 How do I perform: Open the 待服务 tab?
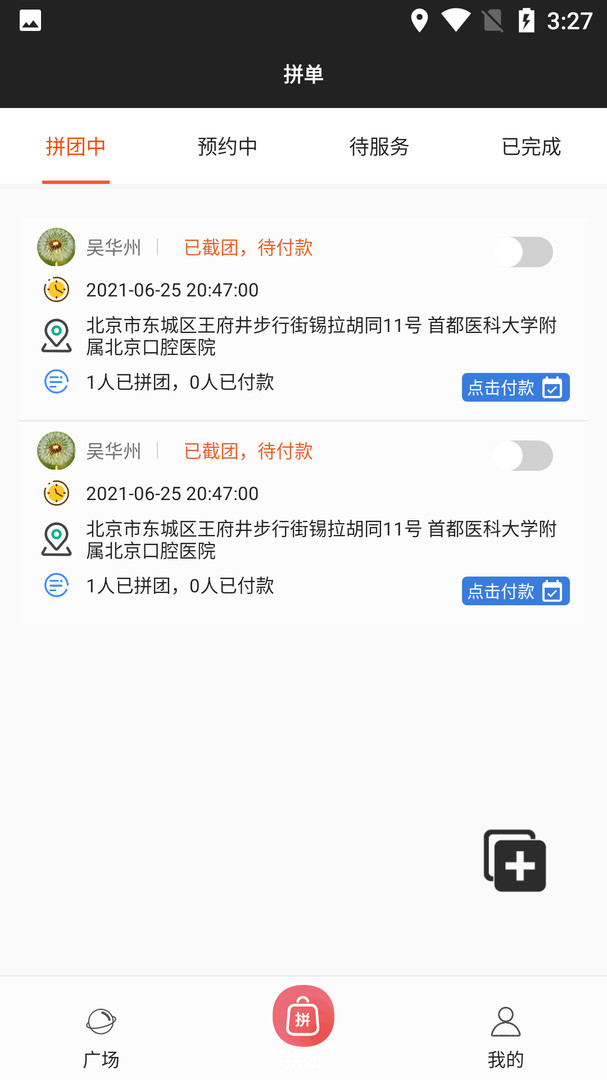pyautogui.click(x=379, y=147)
